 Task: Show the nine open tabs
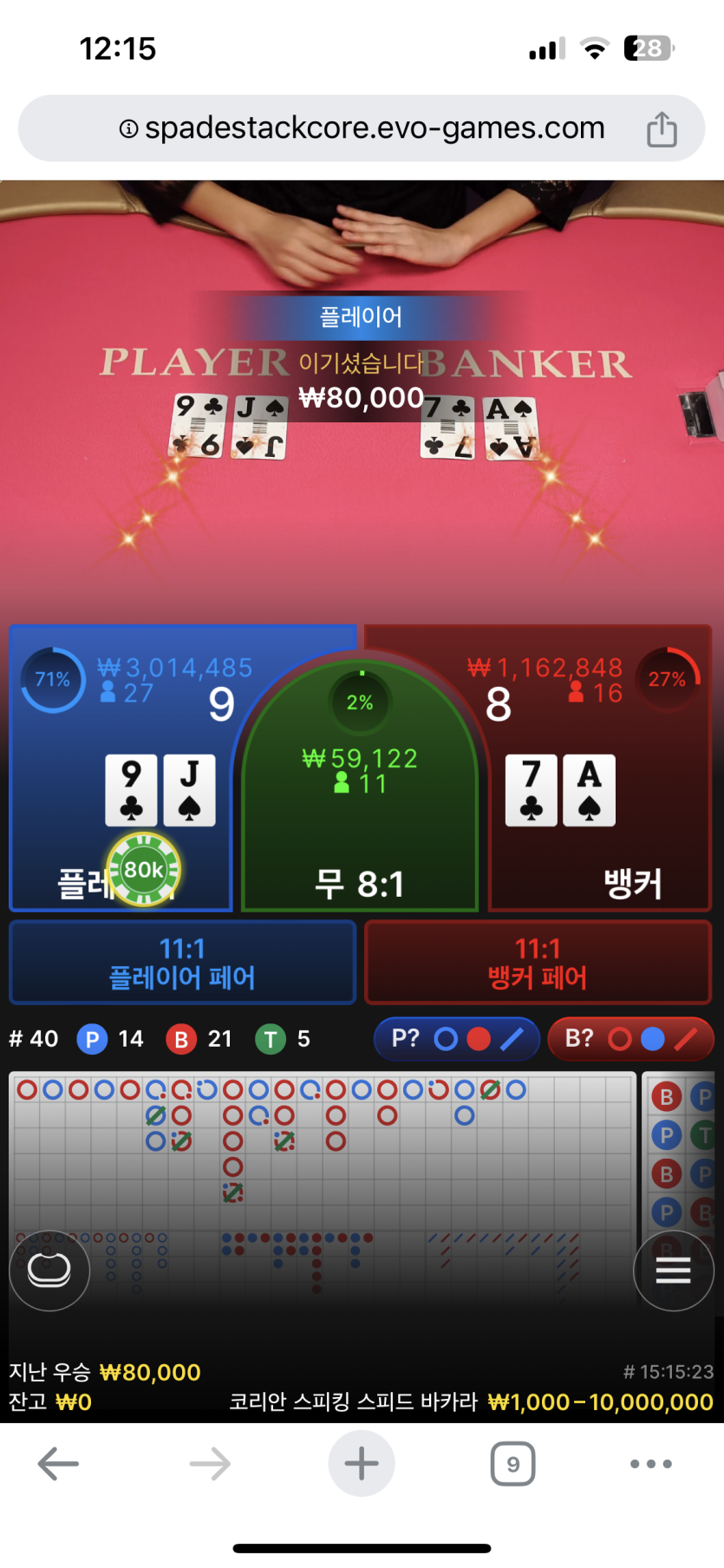tap(512, 1464)
